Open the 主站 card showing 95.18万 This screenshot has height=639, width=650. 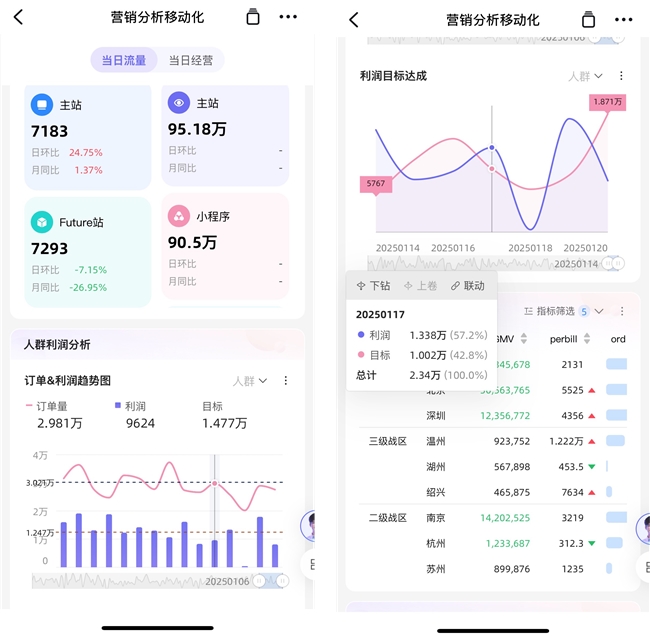coord(225,135)
